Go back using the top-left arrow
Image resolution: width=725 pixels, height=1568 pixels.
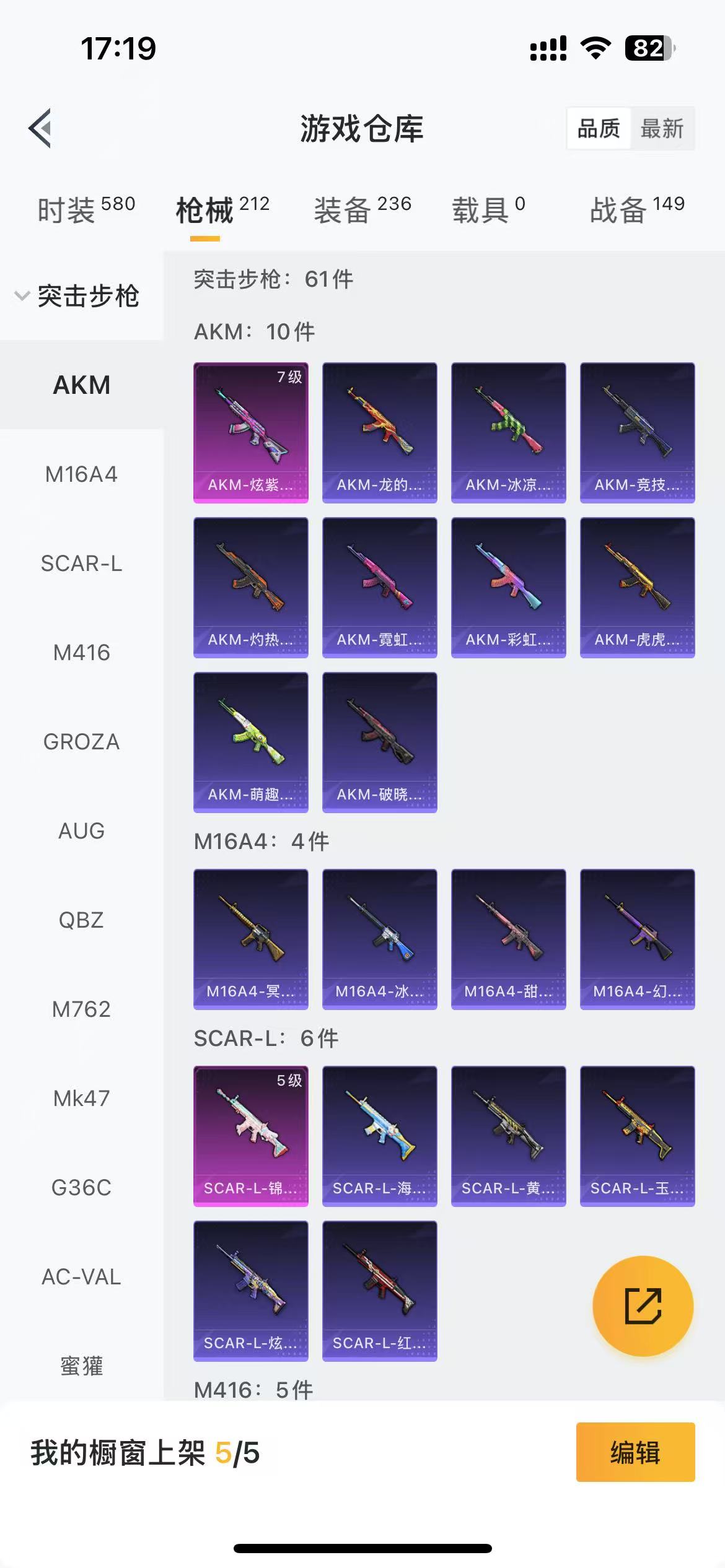40,129
